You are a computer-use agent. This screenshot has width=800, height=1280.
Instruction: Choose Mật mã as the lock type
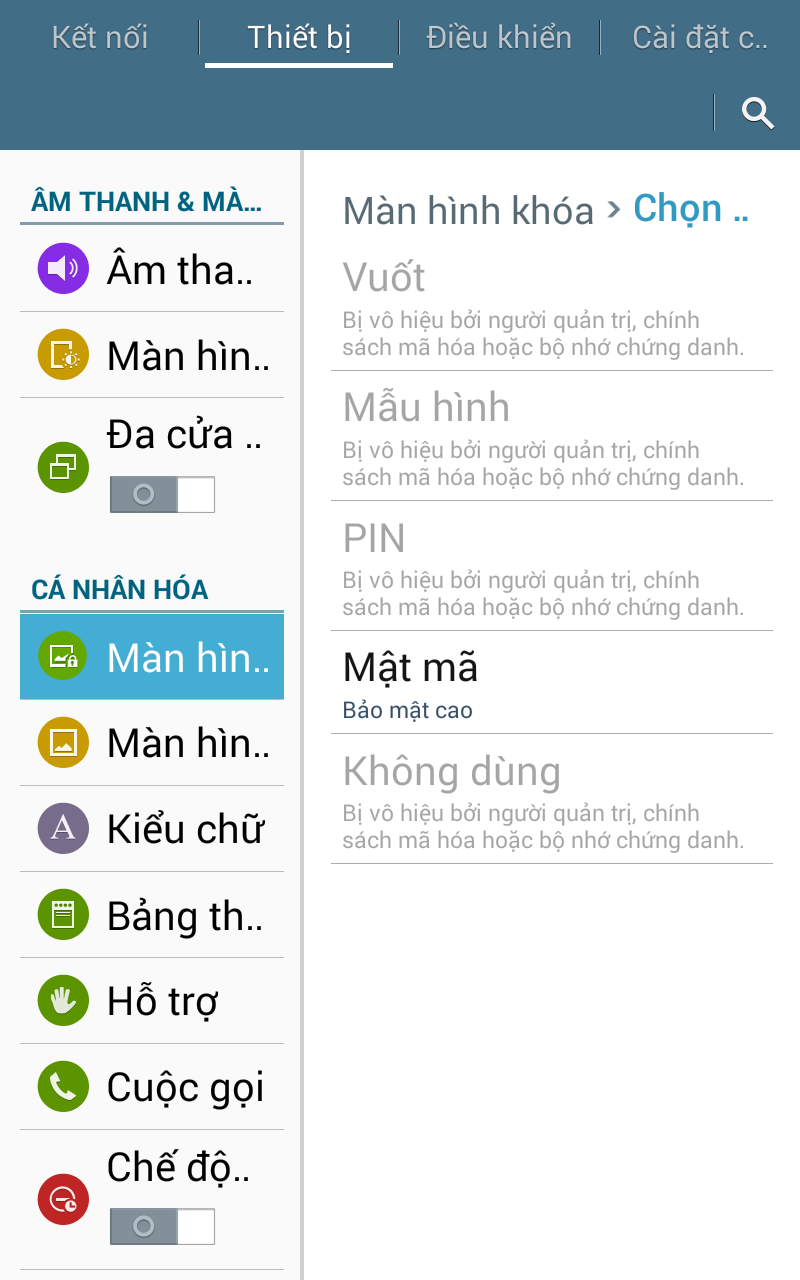551,682
